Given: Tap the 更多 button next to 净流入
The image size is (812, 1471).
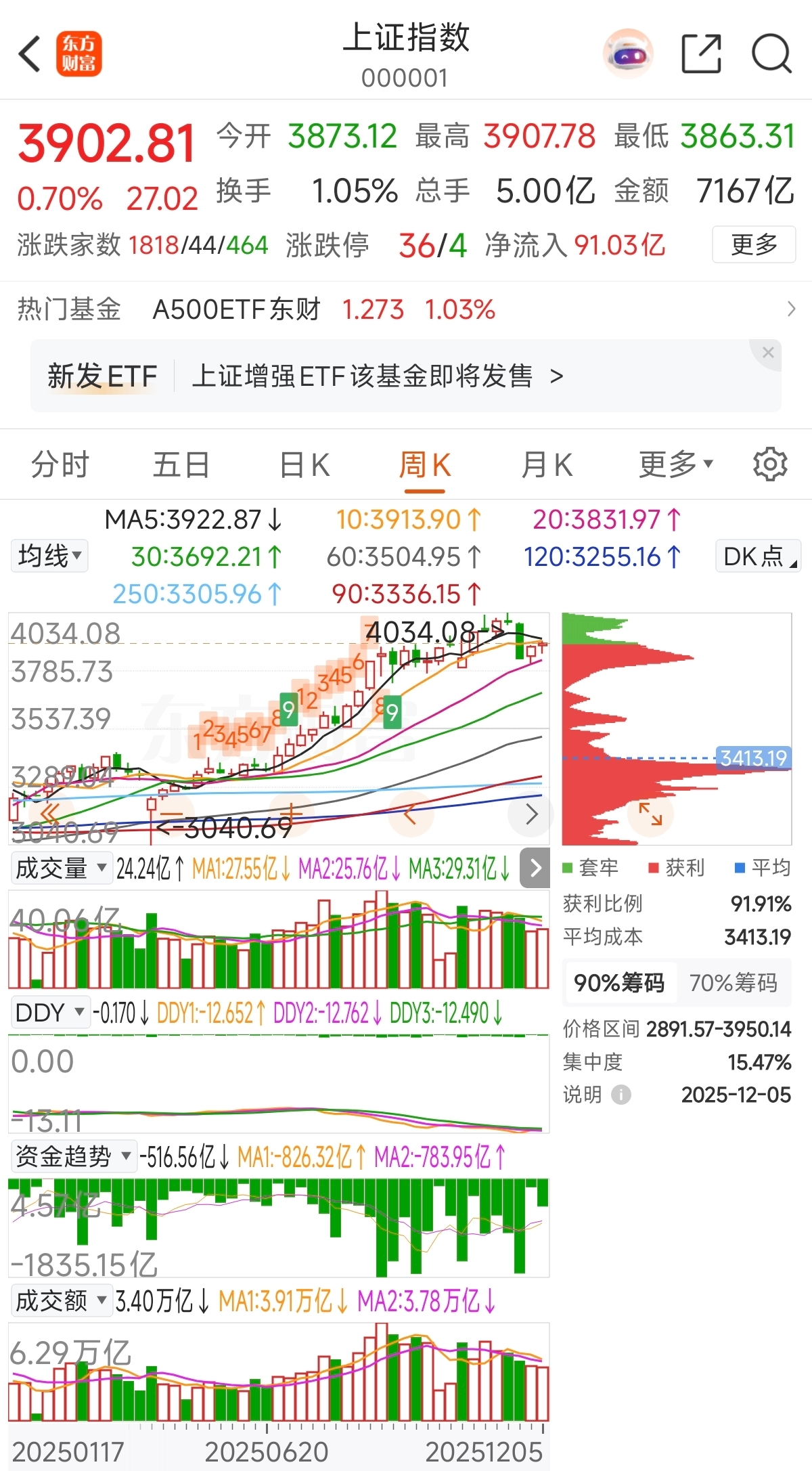Looking at the screenshot, I should [x=753, y=245].
